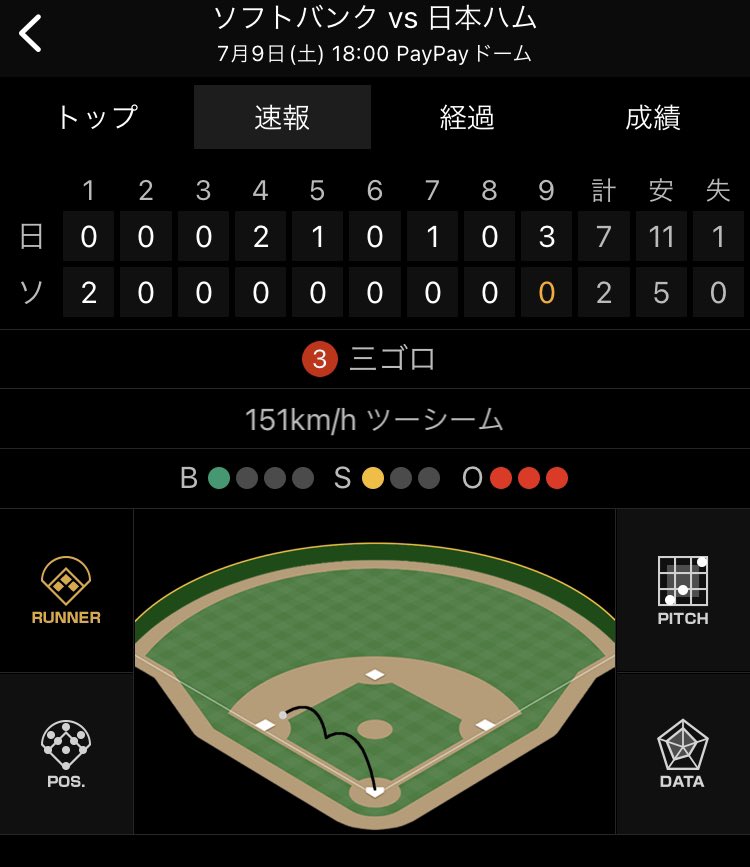Viewport: 750px width, 867px height.
Task: Show the RUNNER field view
Action: 66,590
